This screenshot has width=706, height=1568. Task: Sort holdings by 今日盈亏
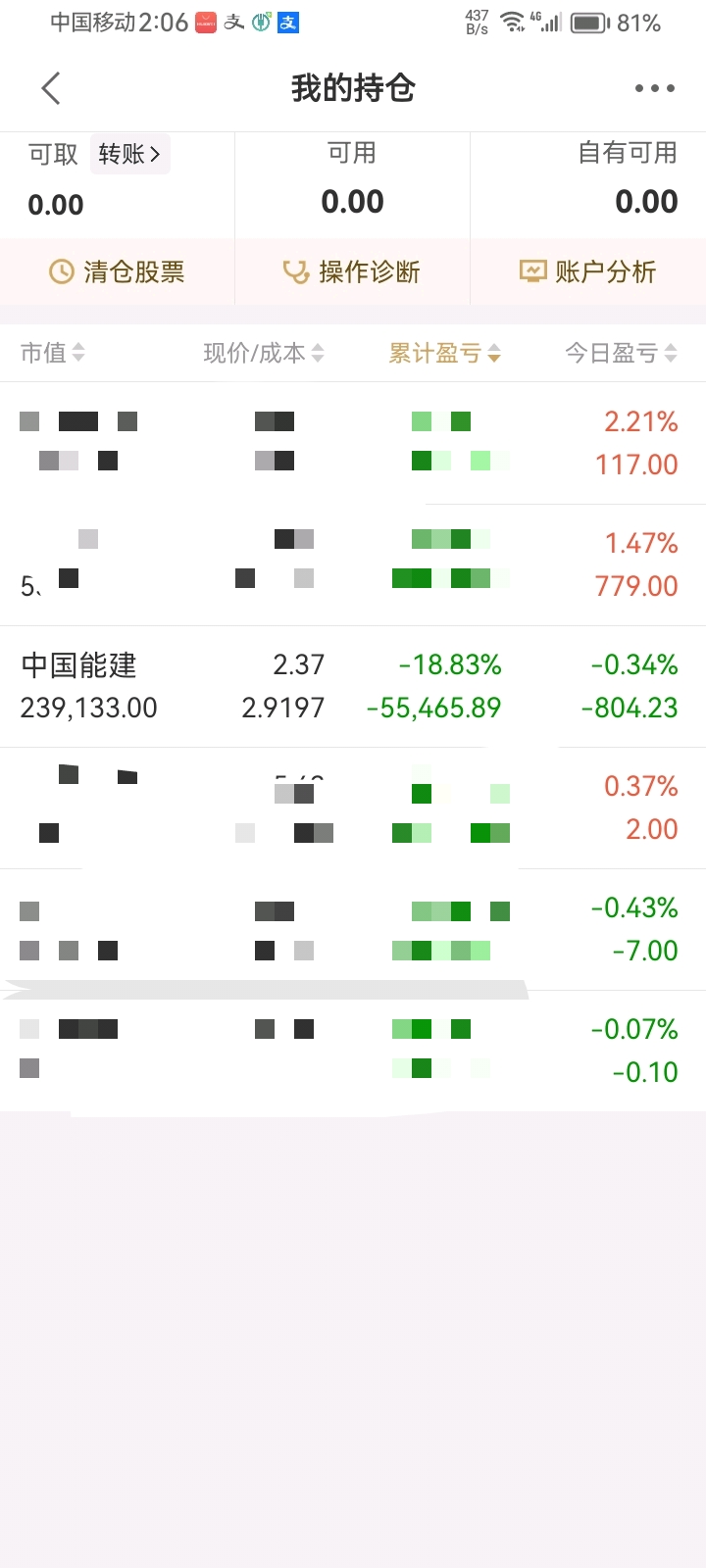tap(621, 353)
